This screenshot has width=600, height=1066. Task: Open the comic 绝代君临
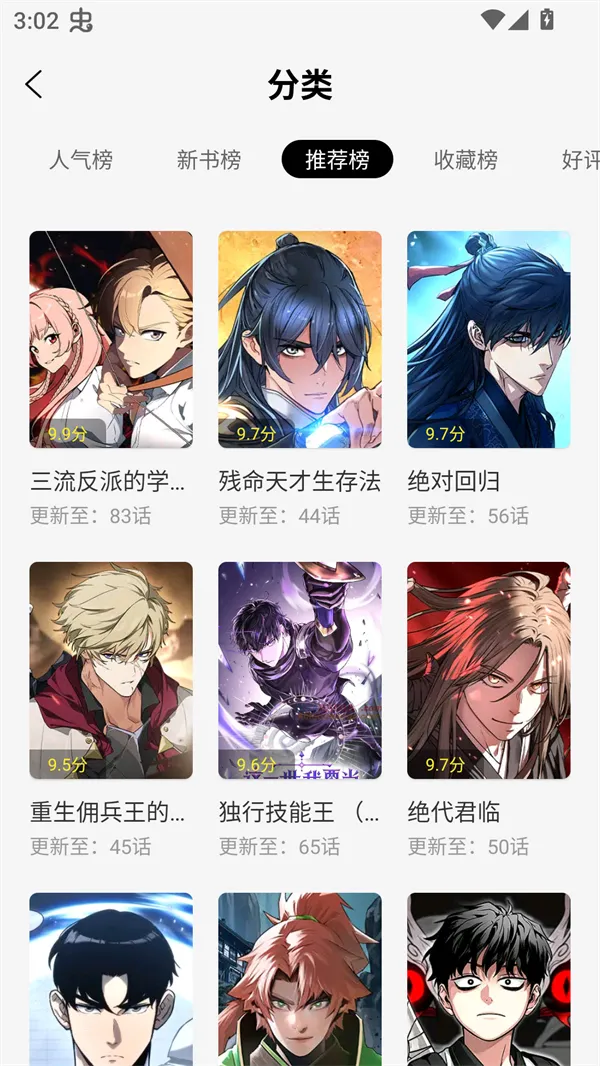(489, 671)
